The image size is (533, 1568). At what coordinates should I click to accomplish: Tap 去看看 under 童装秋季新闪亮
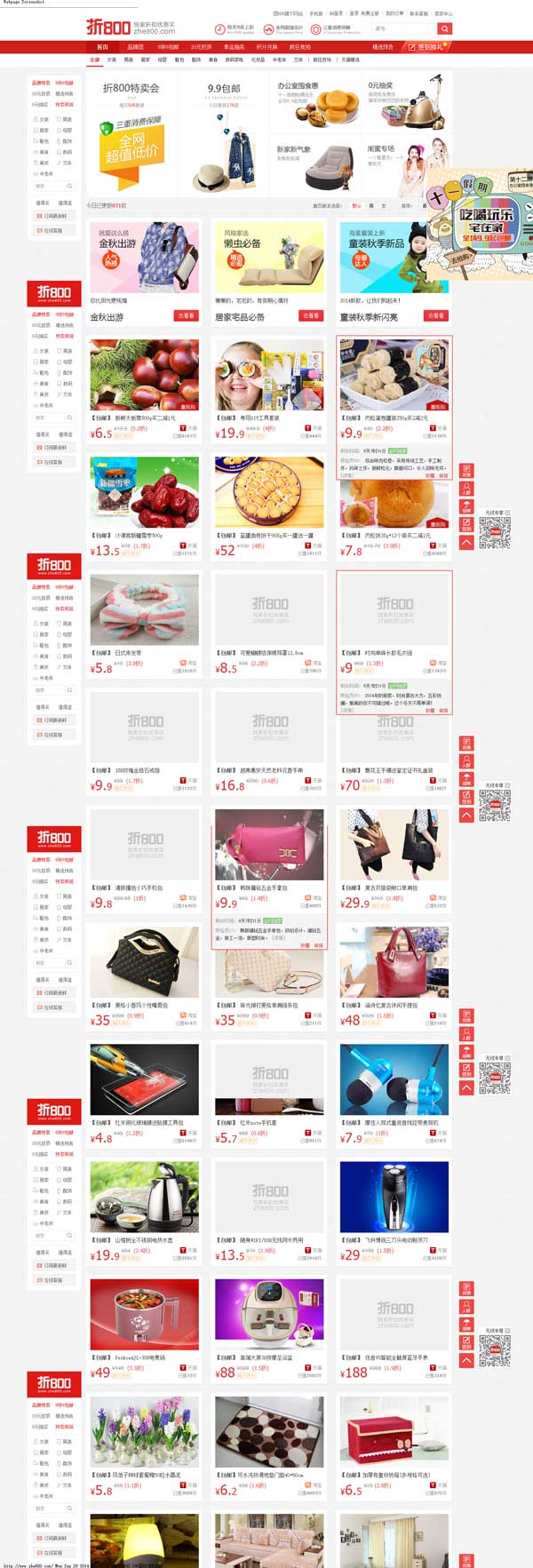[435, 315]
